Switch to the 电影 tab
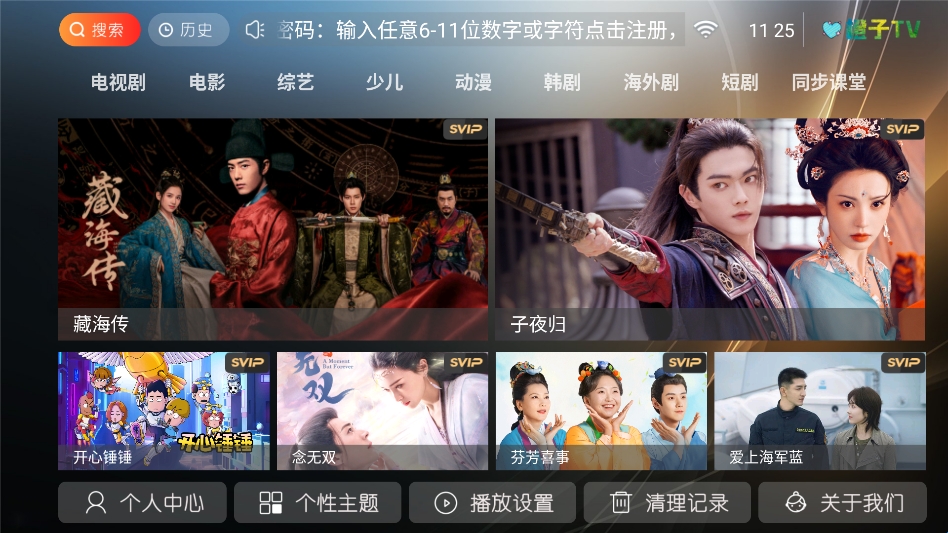 [x=207, y=83]
